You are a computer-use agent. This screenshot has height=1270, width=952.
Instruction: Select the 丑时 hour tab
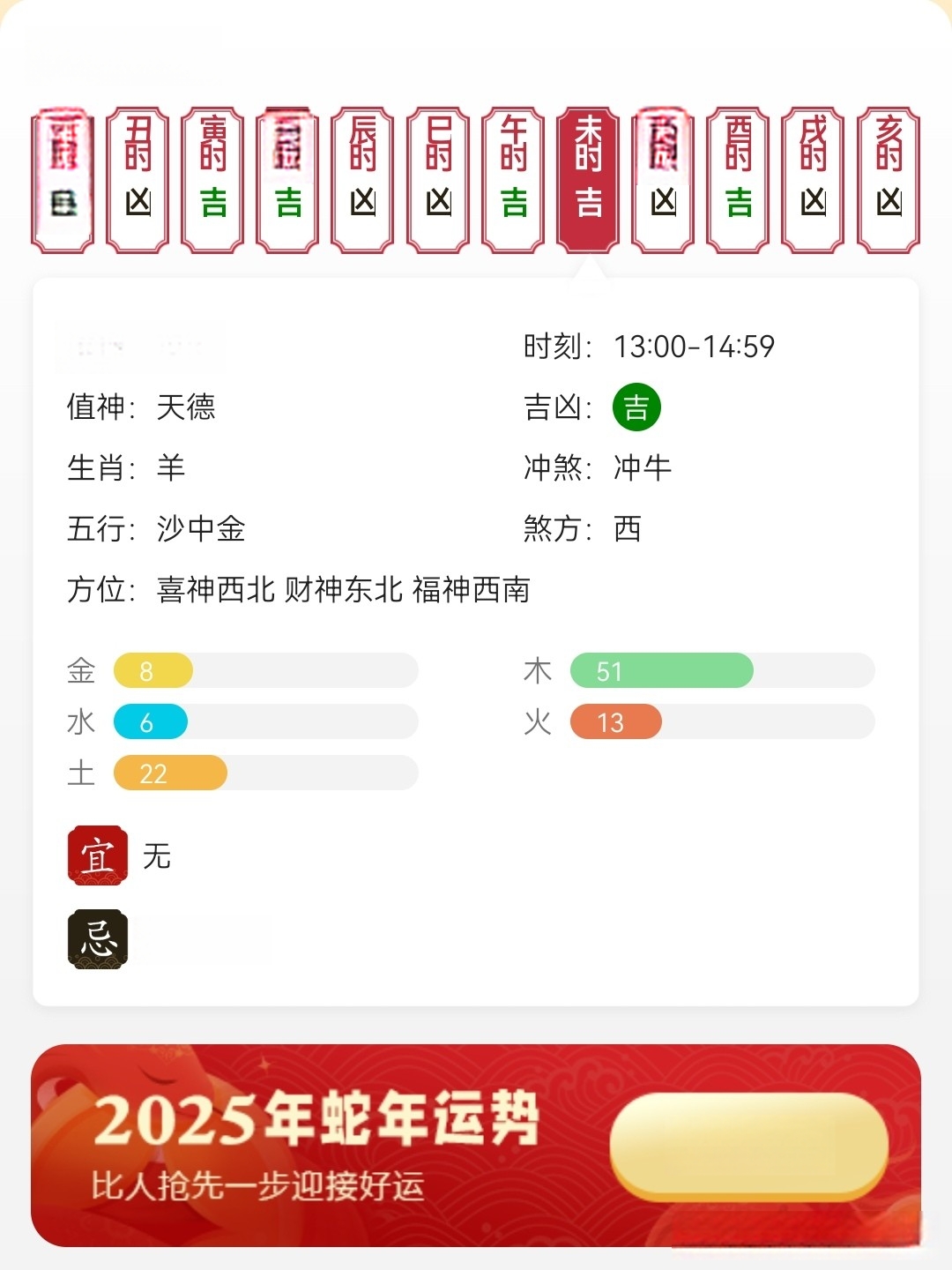tap(138, 180)
